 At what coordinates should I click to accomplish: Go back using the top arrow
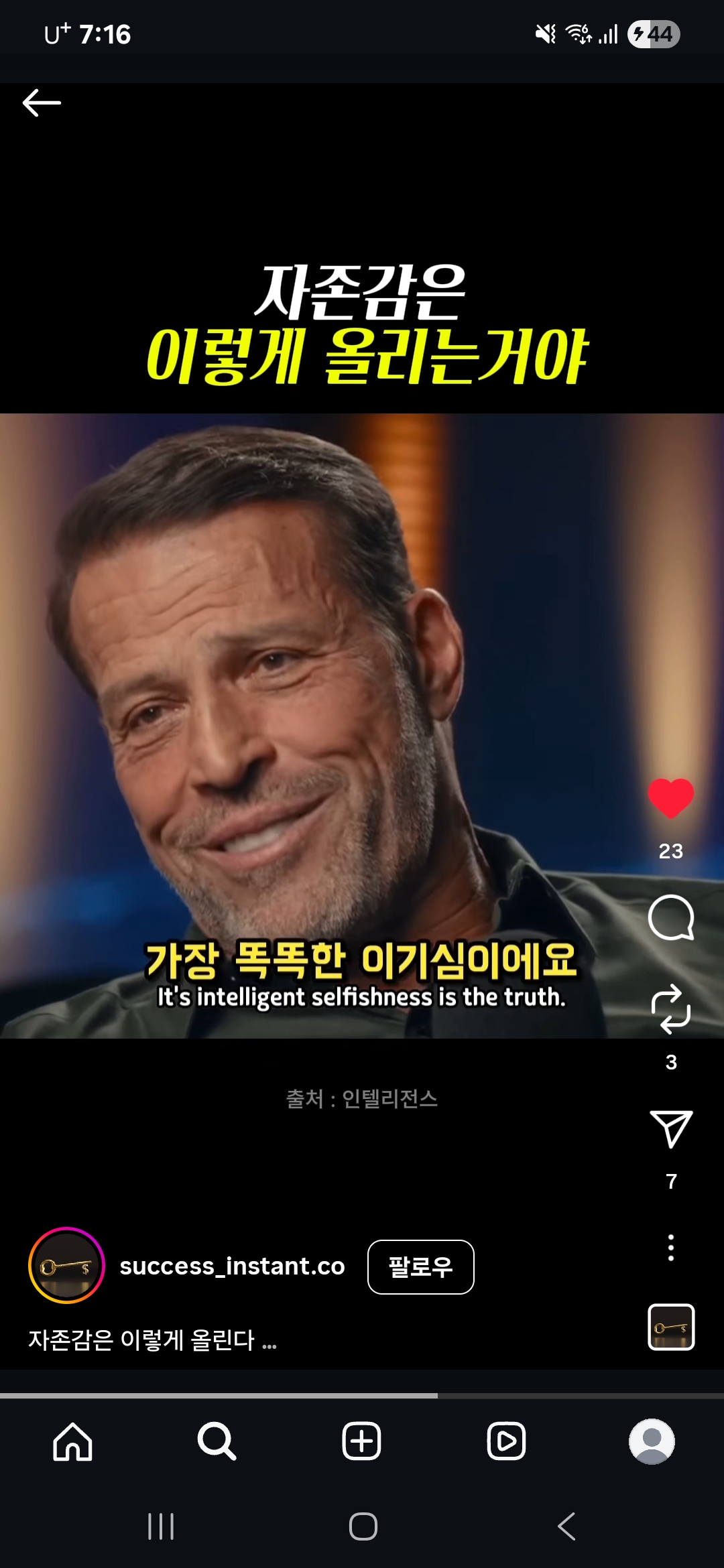pyautogui.click(x=42, y=103)
